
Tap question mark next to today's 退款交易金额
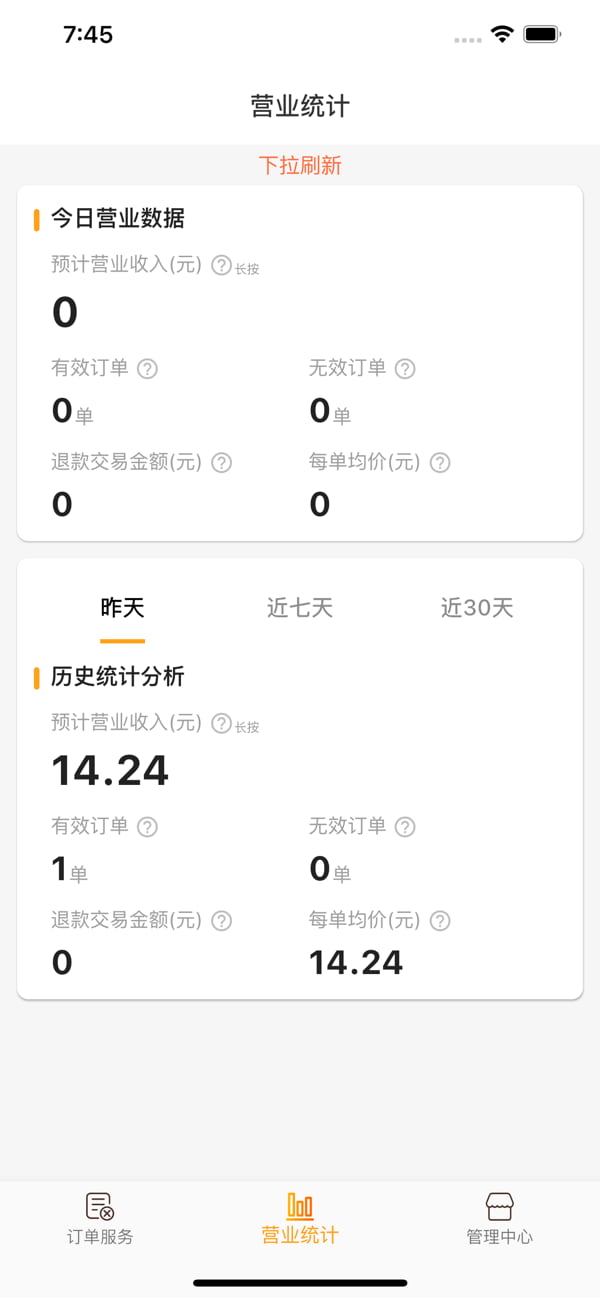(222, 463)
